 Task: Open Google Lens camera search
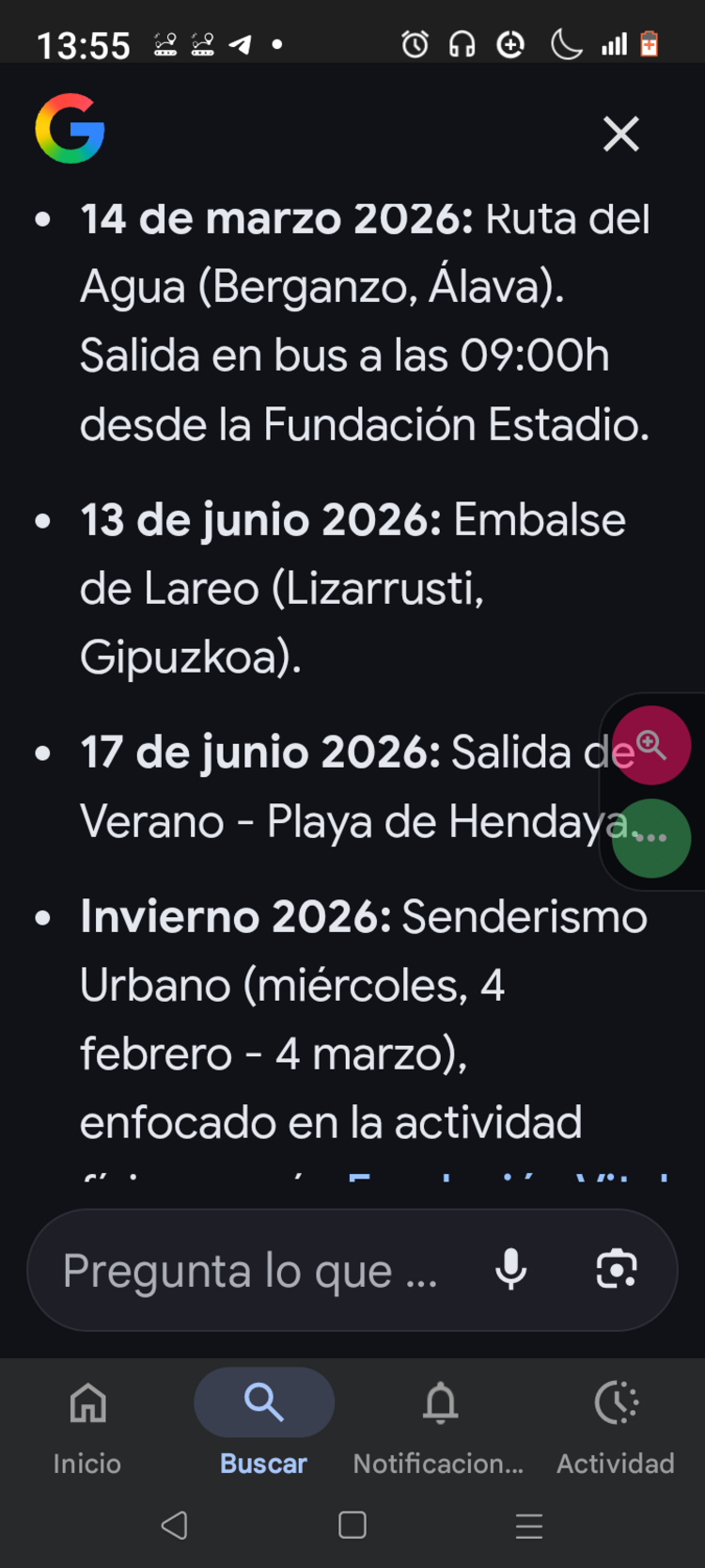[617, 1270]
